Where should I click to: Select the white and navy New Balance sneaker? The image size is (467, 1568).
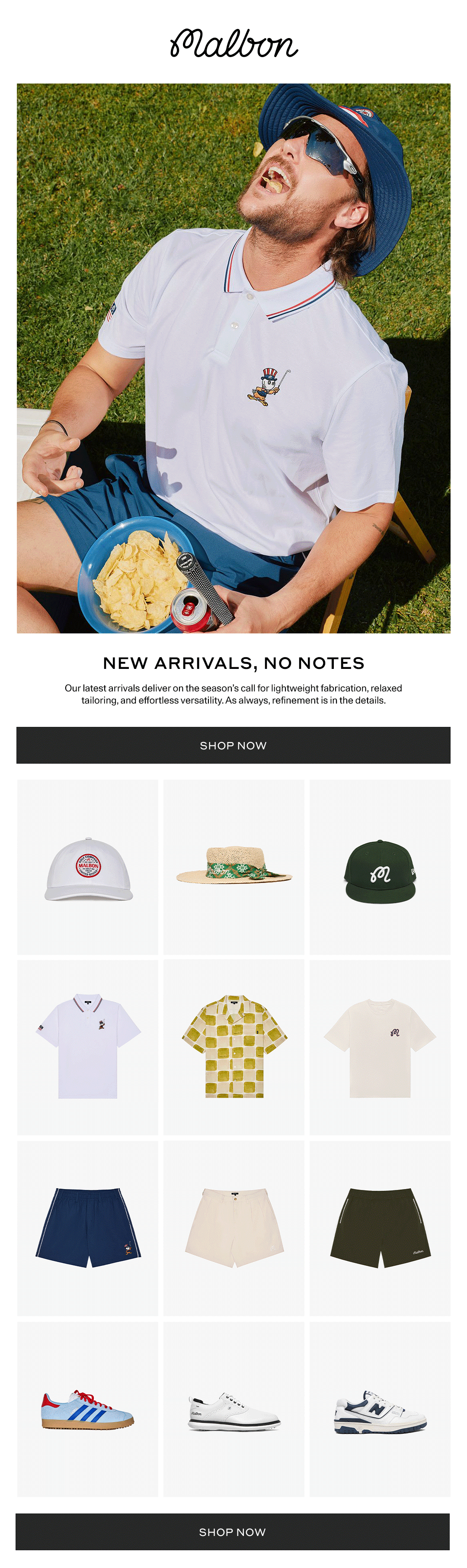point(380,1408)
